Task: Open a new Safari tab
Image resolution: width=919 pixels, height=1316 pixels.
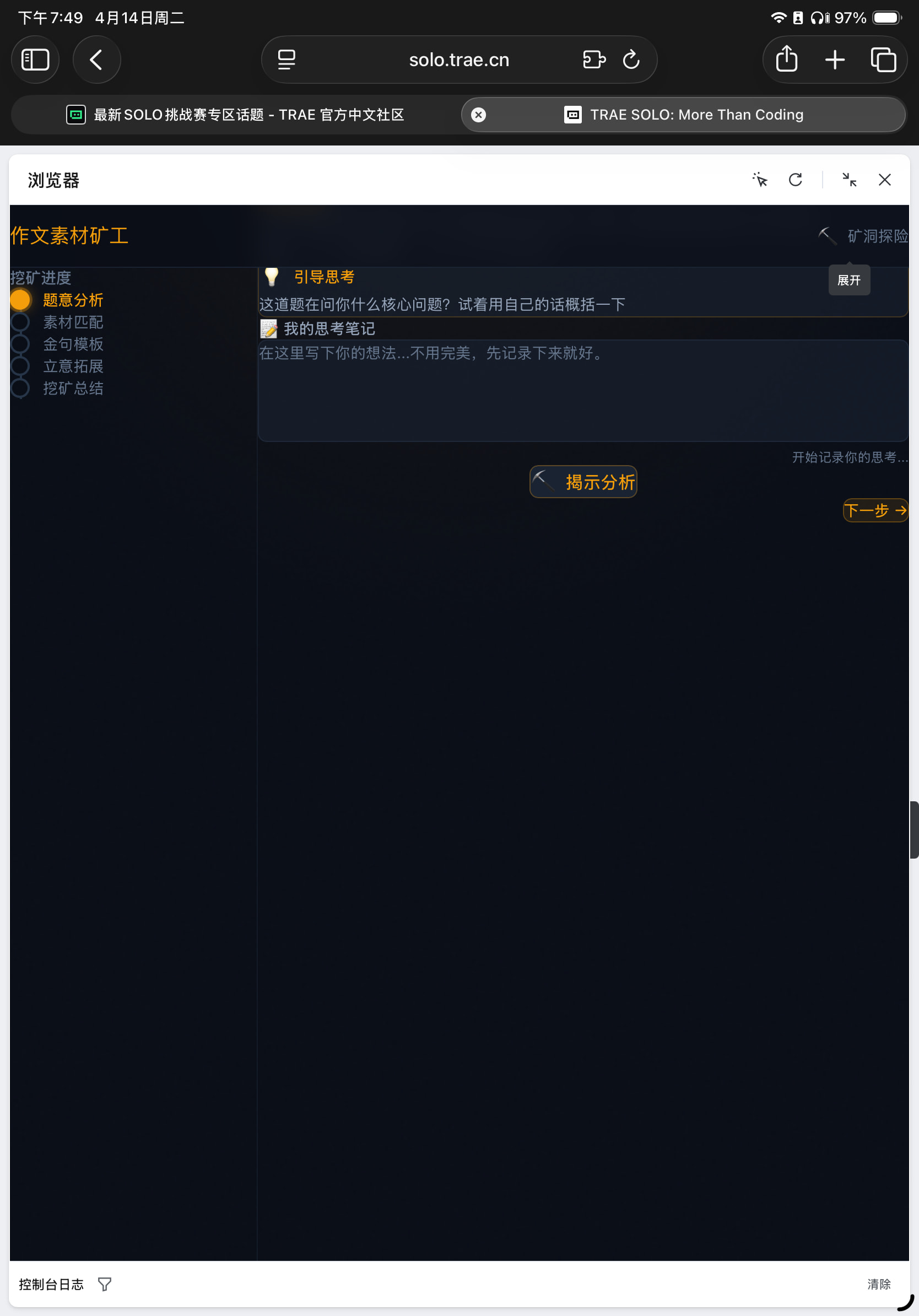Action: (835, 60)
